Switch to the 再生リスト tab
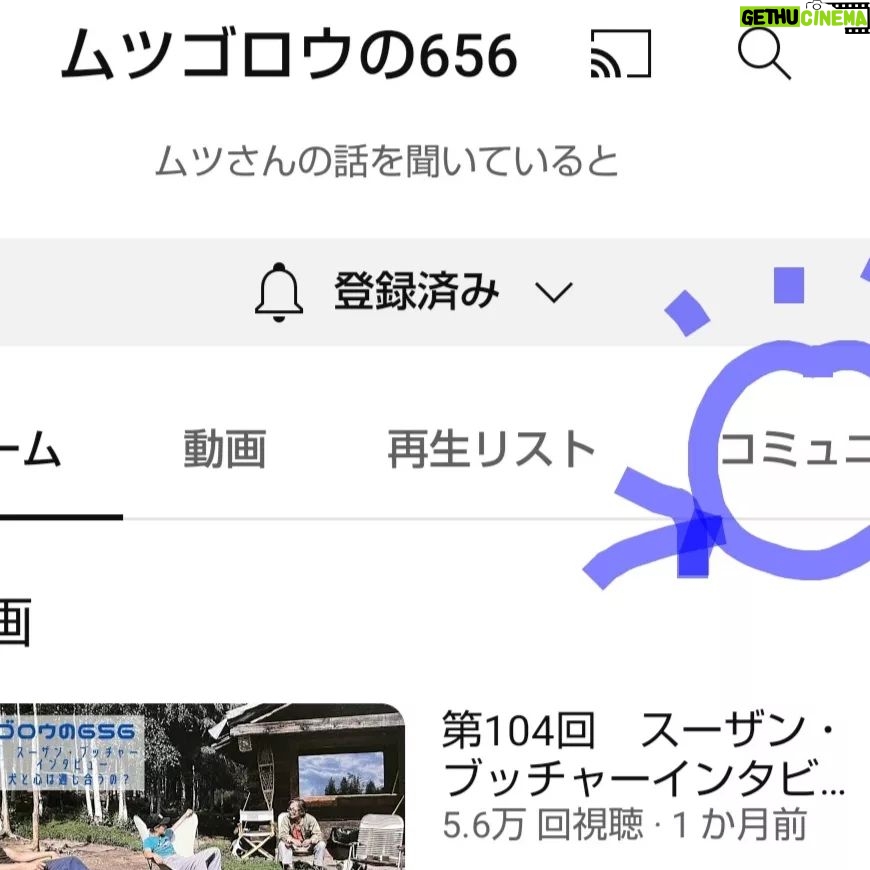The width and height of the screenshot is (870, 870). 492,450
